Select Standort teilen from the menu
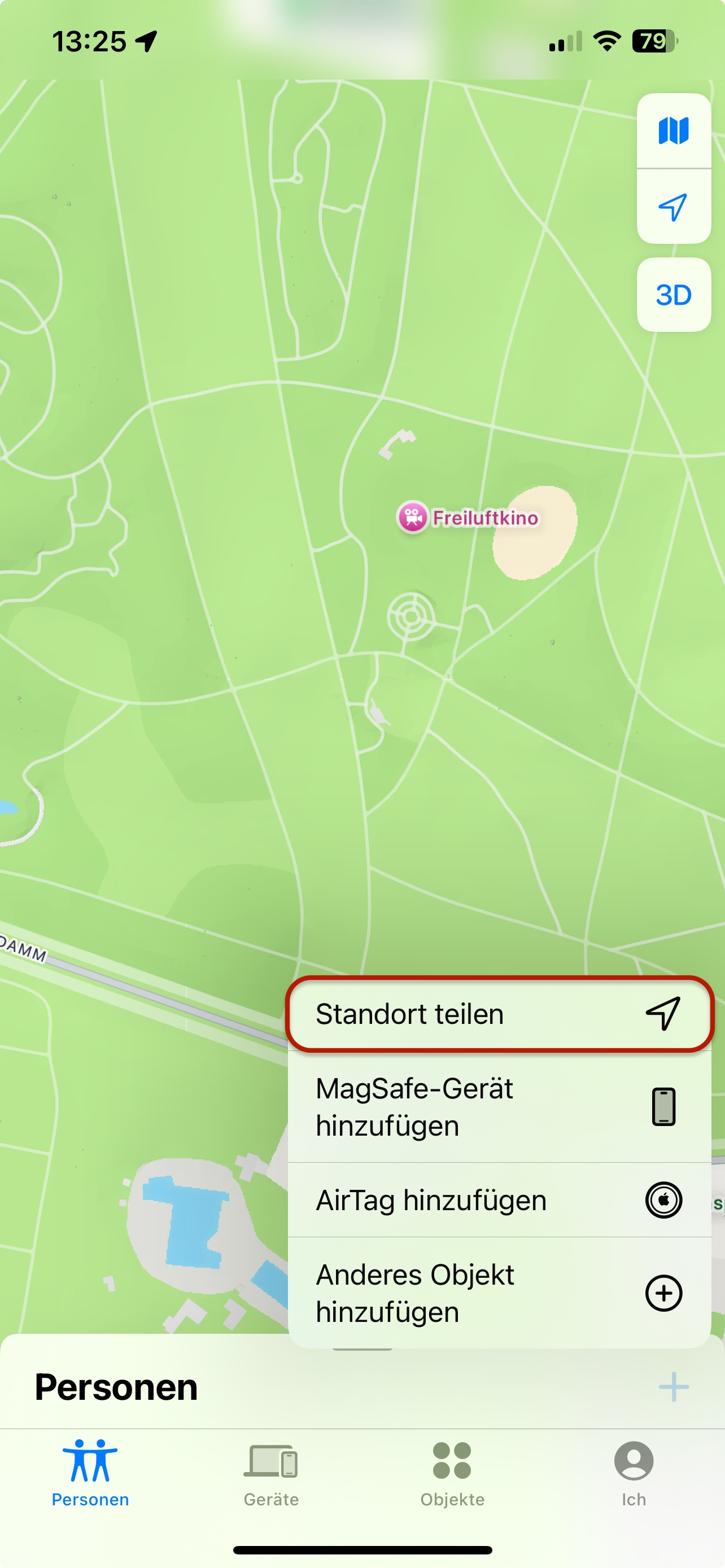The image size is (725, 1568). 499,1014
